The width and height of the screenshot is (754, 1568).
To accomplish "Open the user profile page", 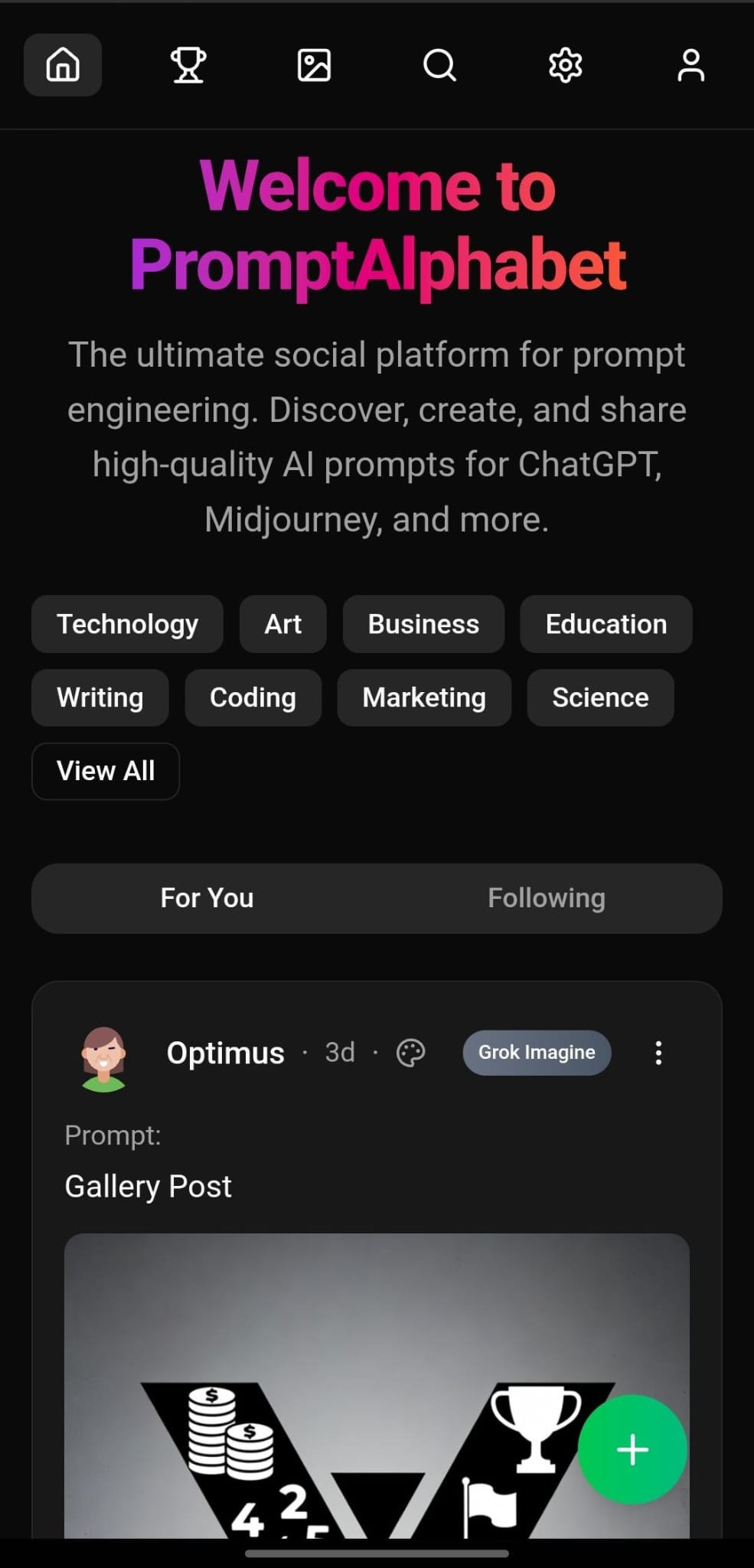I will tap(690, 65).
